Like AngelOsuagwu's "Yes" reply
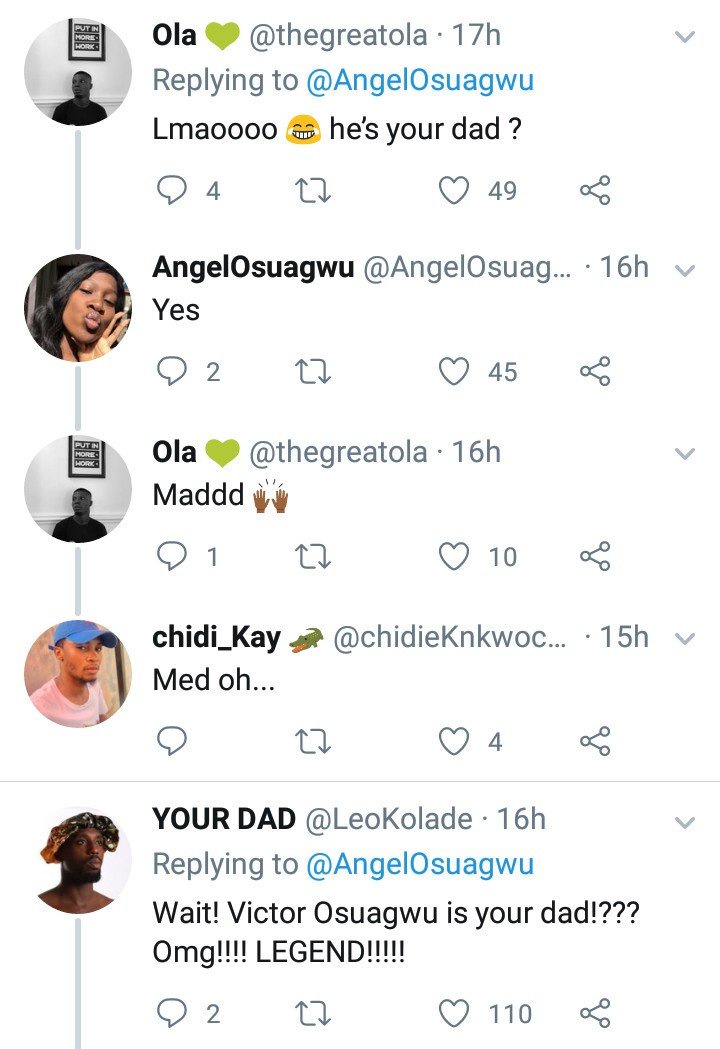This screenshot has height=1049, width=720. [x=455, y=372]
